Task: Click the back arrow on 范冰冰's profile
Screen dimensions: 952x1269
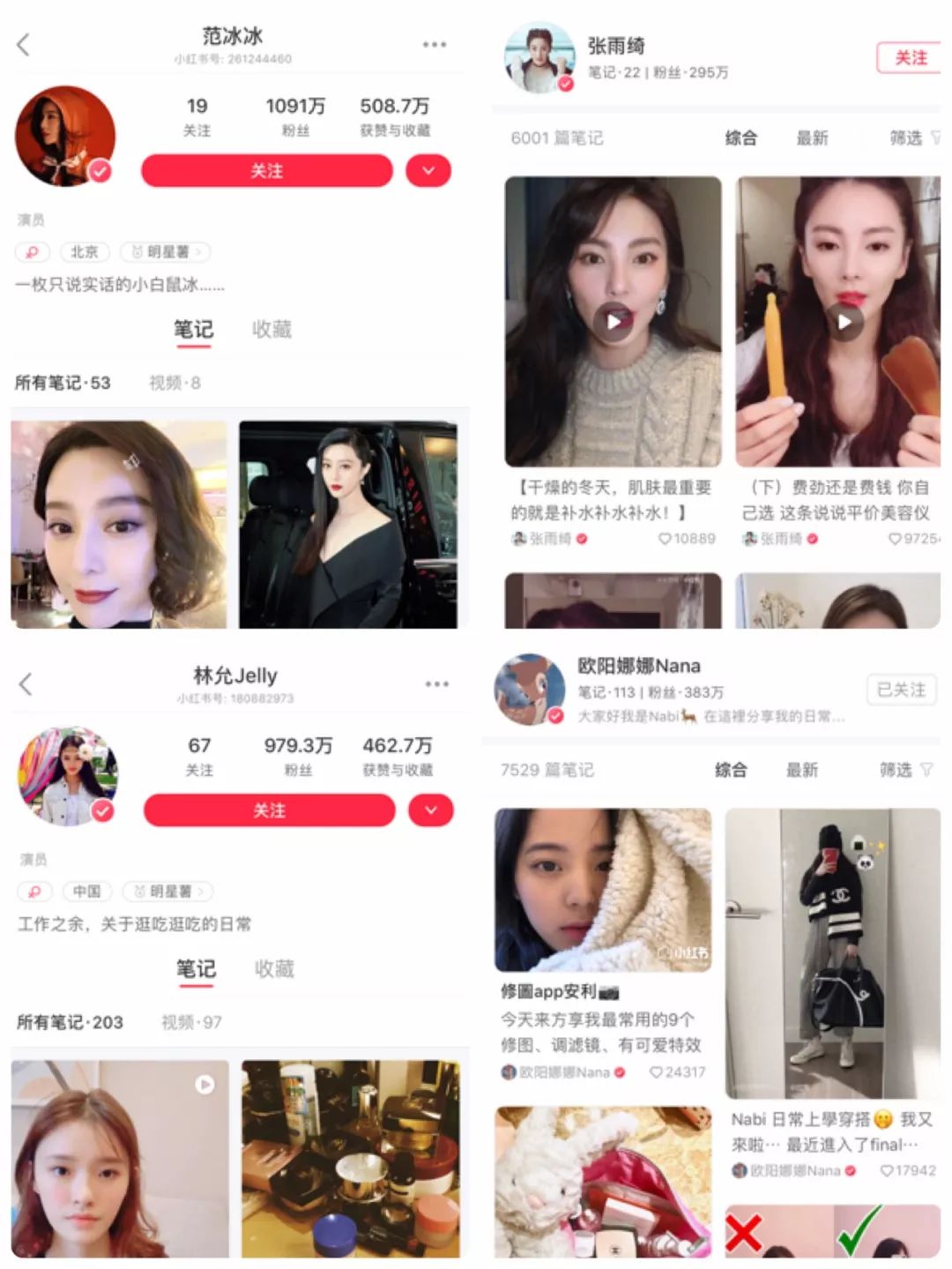Action: 22,44
